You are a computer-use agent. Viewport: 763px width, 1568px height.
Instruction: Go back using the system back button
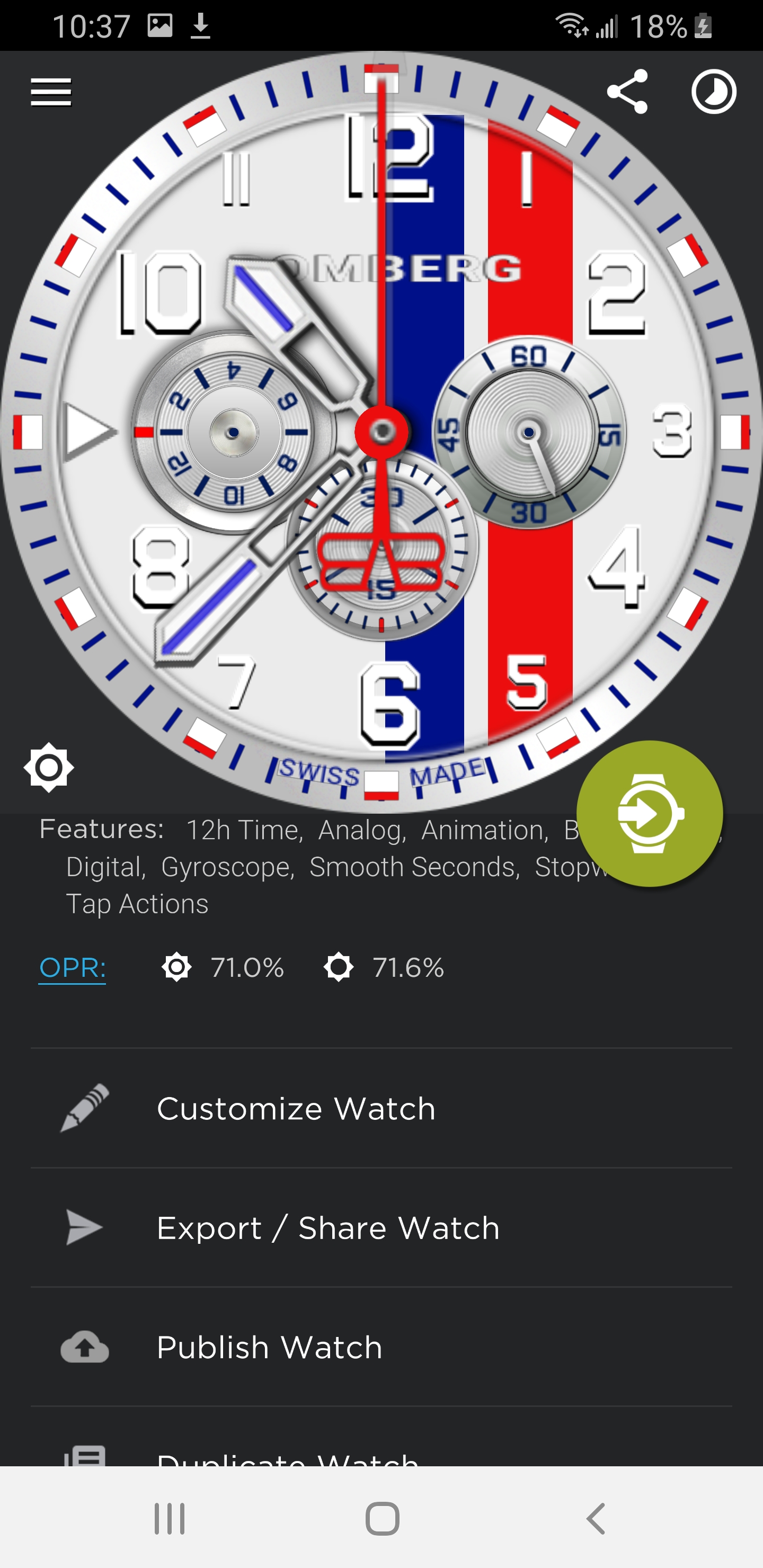(x=596, y=1518)
